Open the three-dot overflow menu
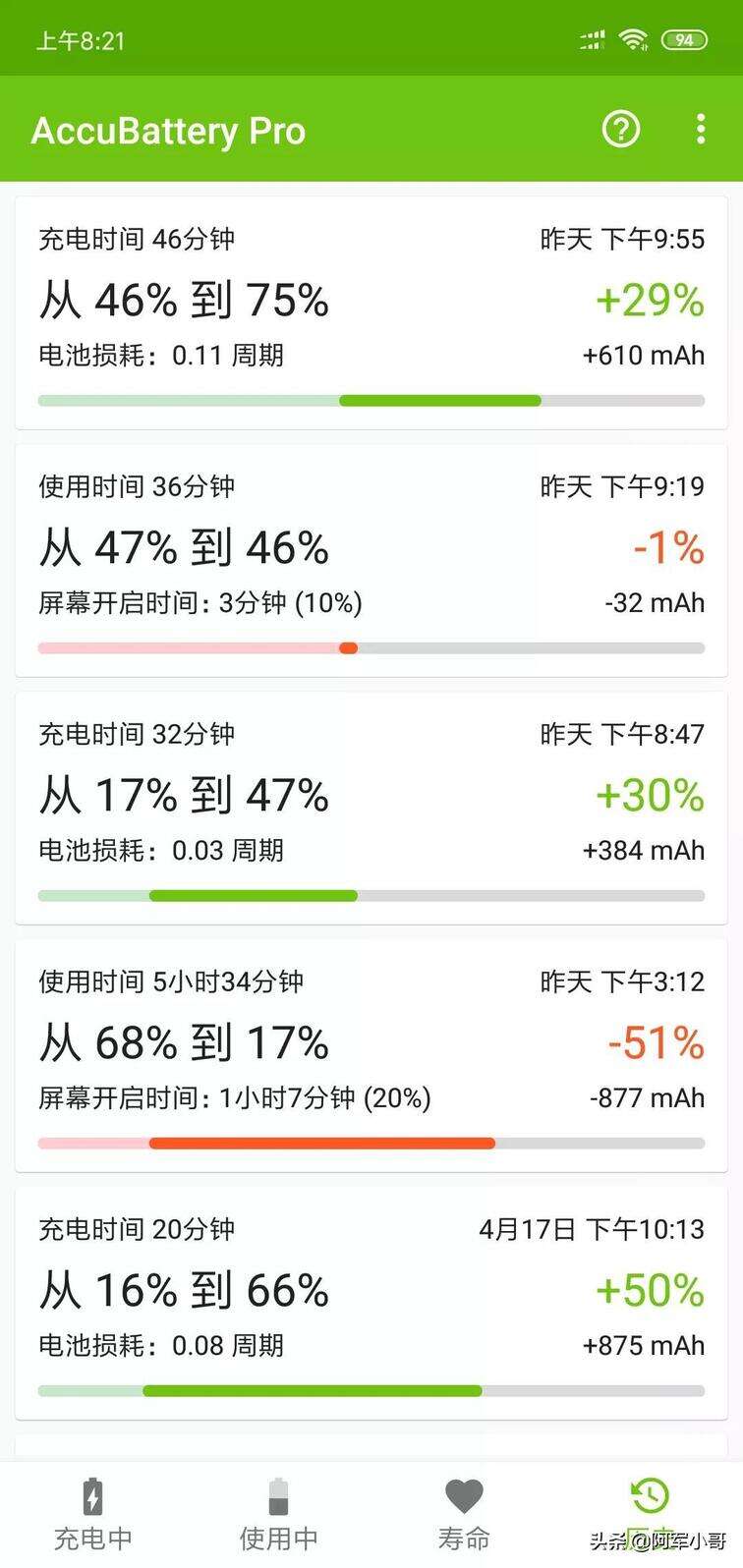This screenshot has height=1568, width=743. pyautogui.click(x=700, y=129)
